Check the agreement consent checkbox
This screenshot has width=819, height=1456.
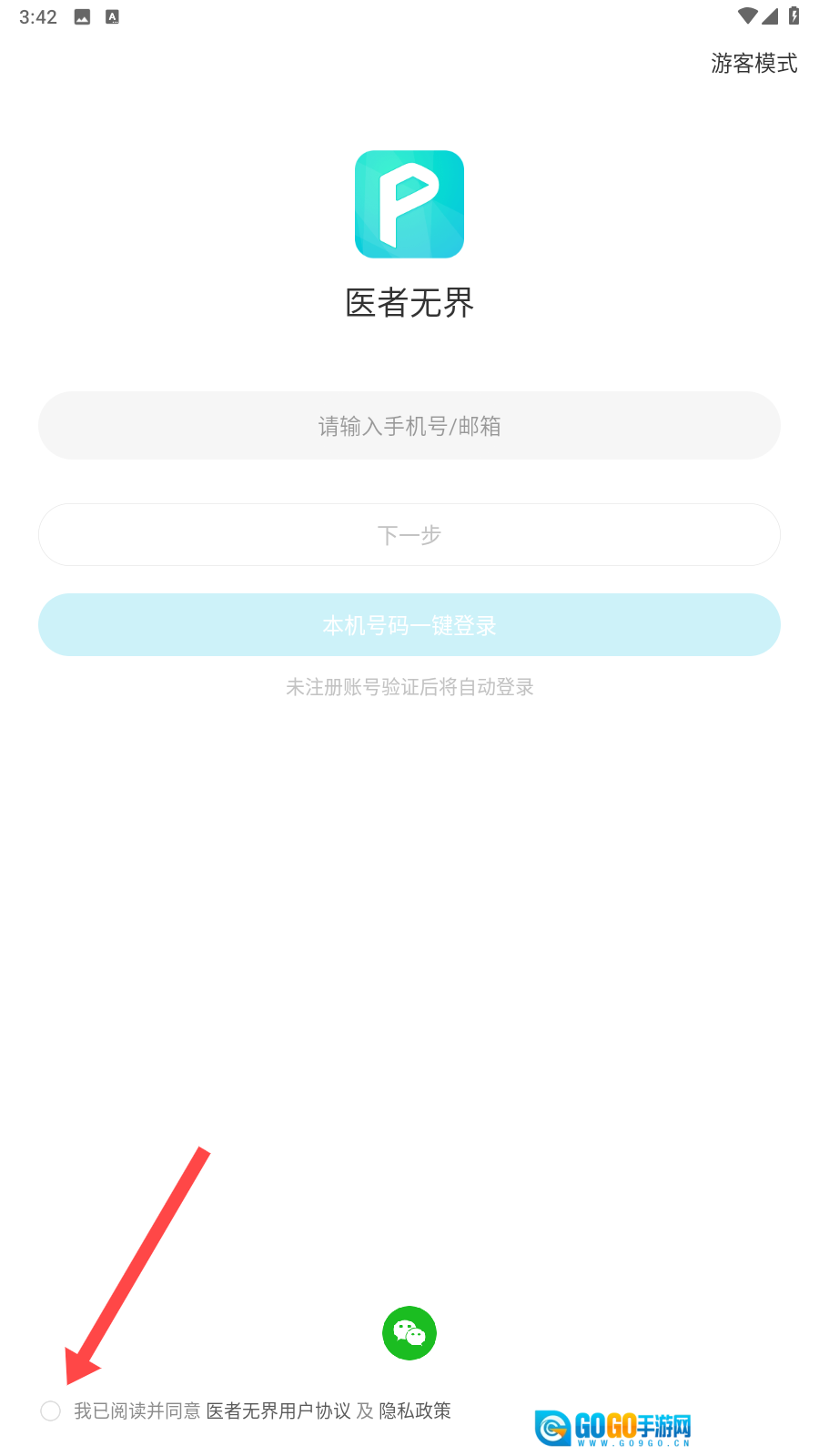(51, 1410)
